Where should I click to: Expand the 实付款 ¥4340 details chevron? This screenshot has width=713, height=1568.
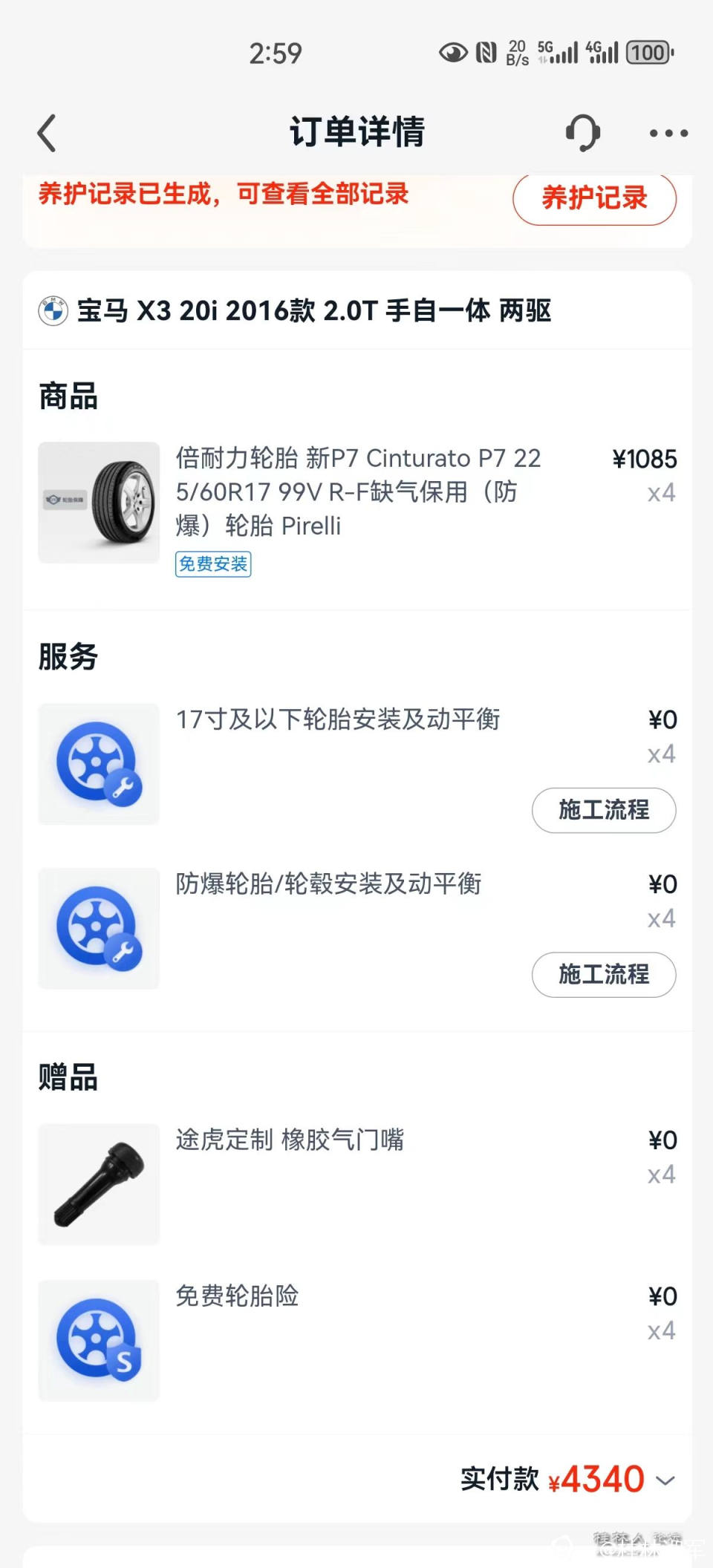[665, 1480]
